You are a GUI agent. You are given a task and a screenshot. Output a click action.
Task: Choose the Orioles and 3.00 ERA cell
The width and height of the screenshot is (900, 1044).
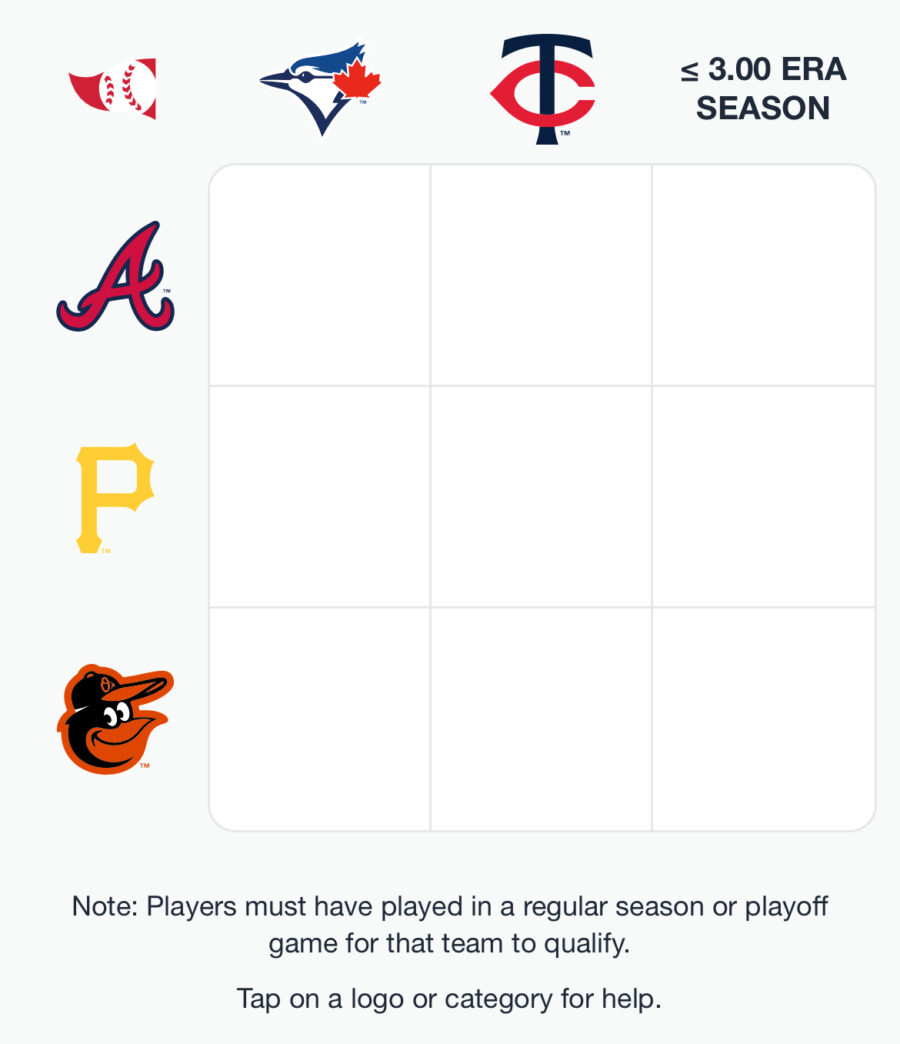point(763,718)
